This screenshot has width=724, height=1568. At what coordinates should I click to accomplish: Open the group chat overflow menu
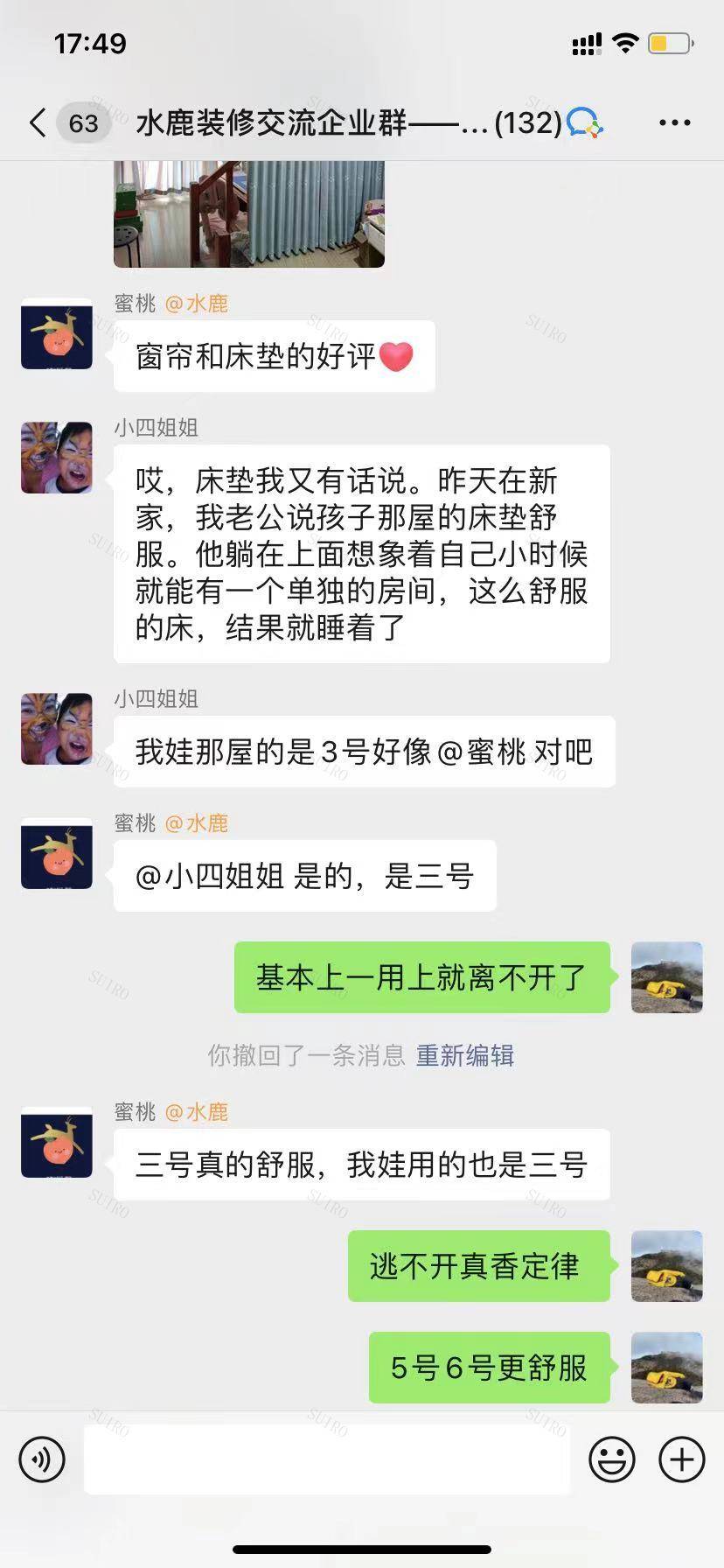pyautogui.click(x=674, y=122)
